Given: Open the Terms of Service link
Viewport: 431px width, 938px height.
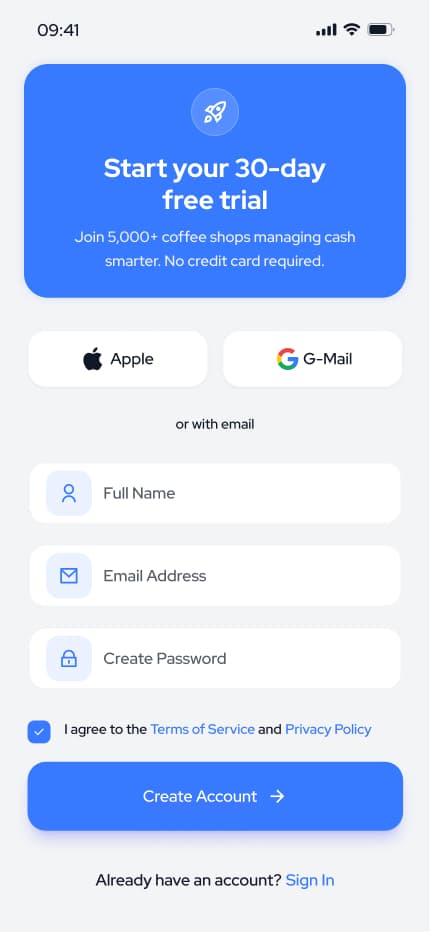Looking at the screenshot, I should coord(202,729).
